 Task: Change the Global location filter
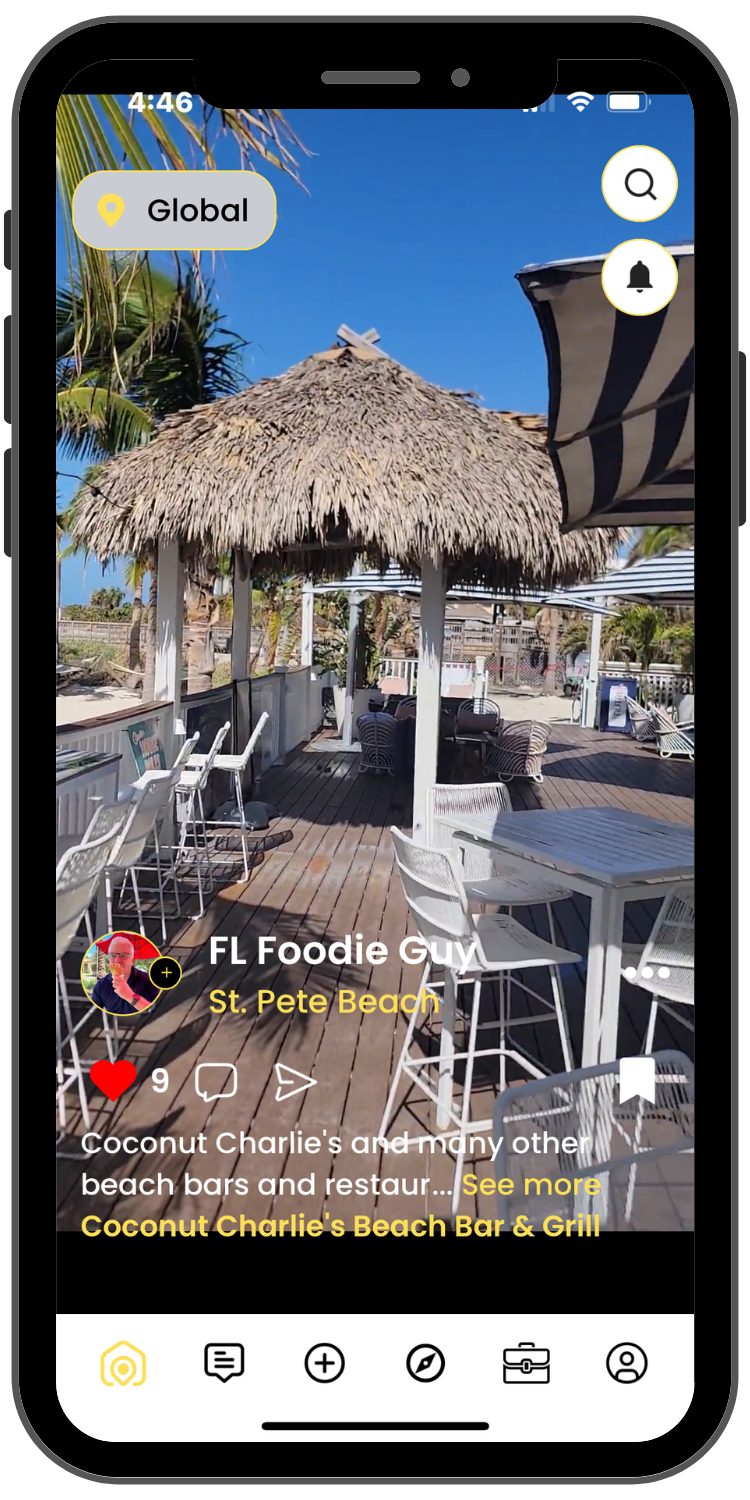tap(174, 210)
